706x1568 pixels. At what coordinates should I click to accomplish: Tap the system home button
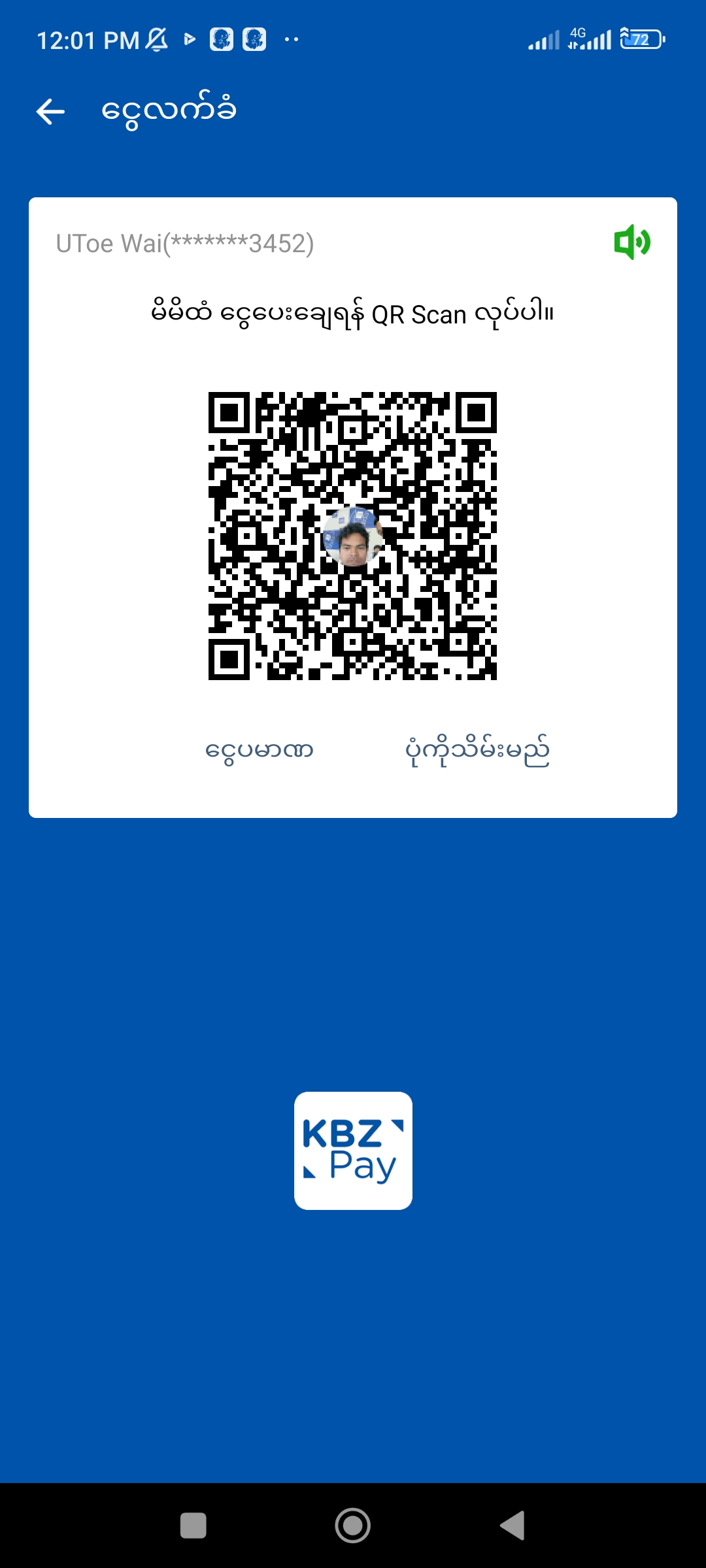tap(352, 1526)
